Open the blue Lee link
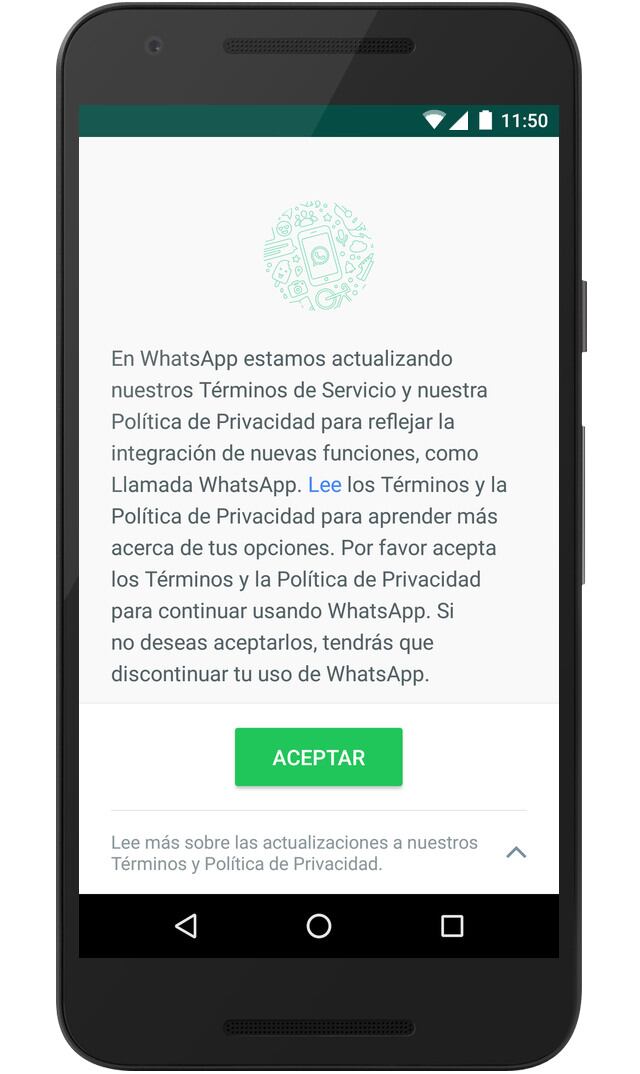 point(324,485)
